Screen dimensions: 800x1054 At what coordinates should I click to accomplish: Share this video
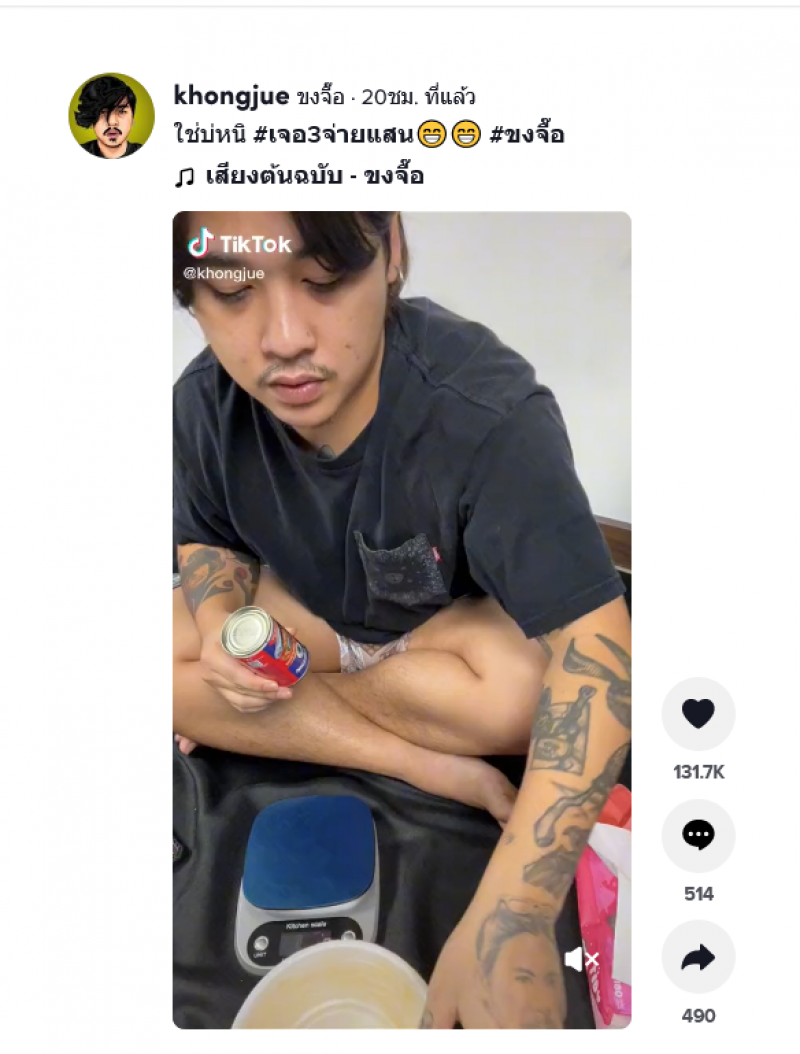click(698, 957)
